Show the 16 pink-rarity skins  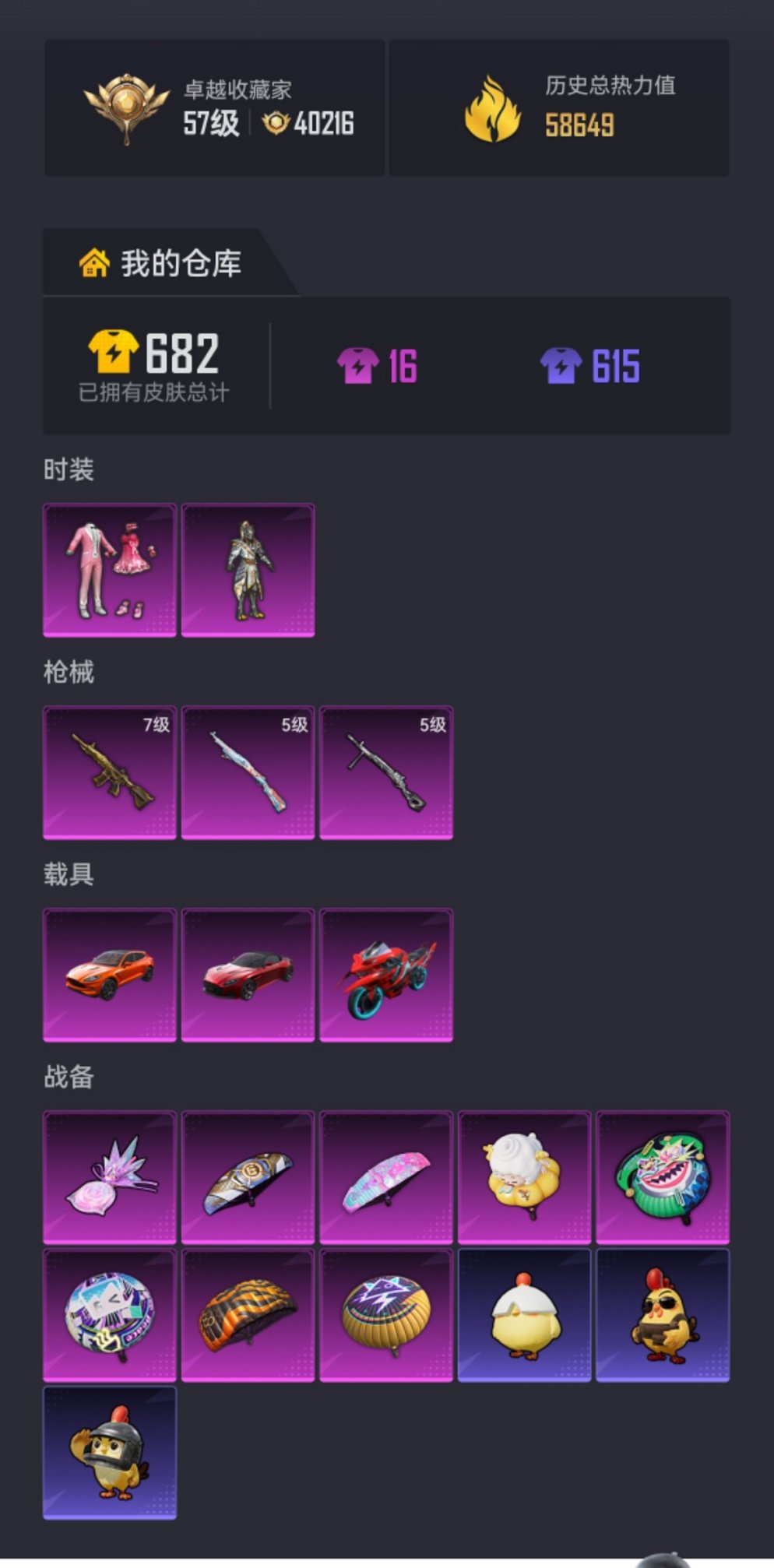pyautogui.click(x=378, y=366)
